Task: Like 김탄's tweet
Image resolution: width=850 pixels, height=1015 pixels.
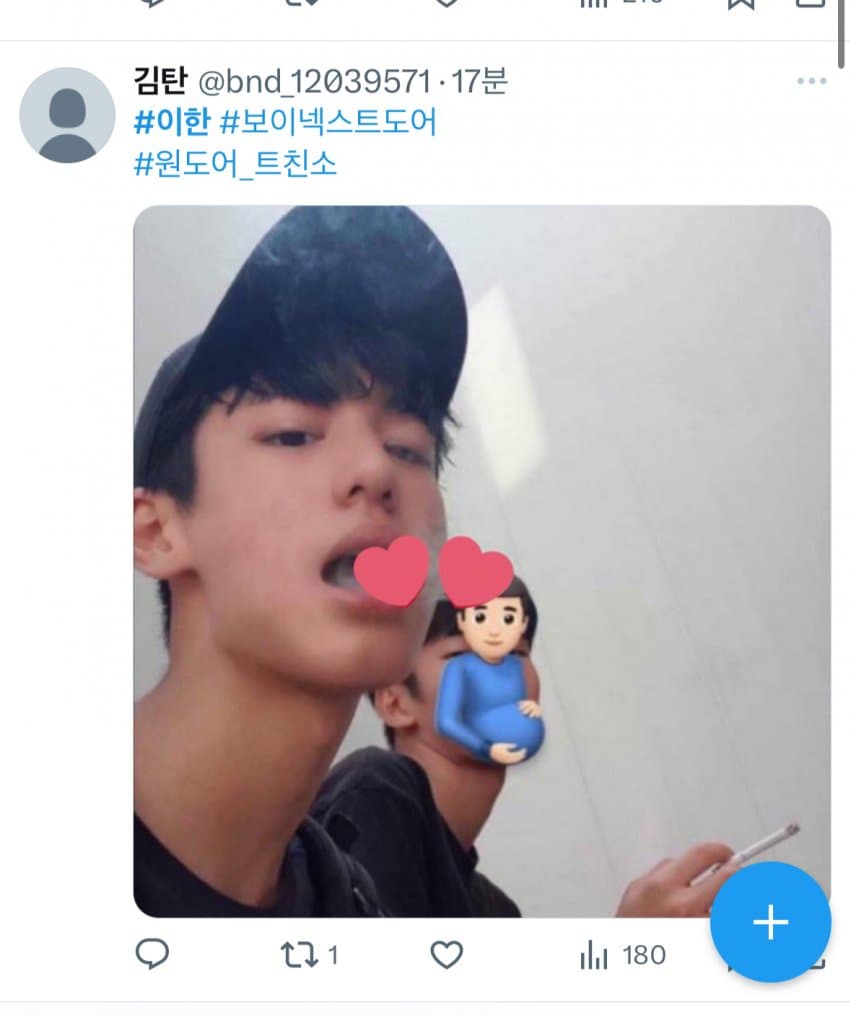Action: tap(446, 956)
